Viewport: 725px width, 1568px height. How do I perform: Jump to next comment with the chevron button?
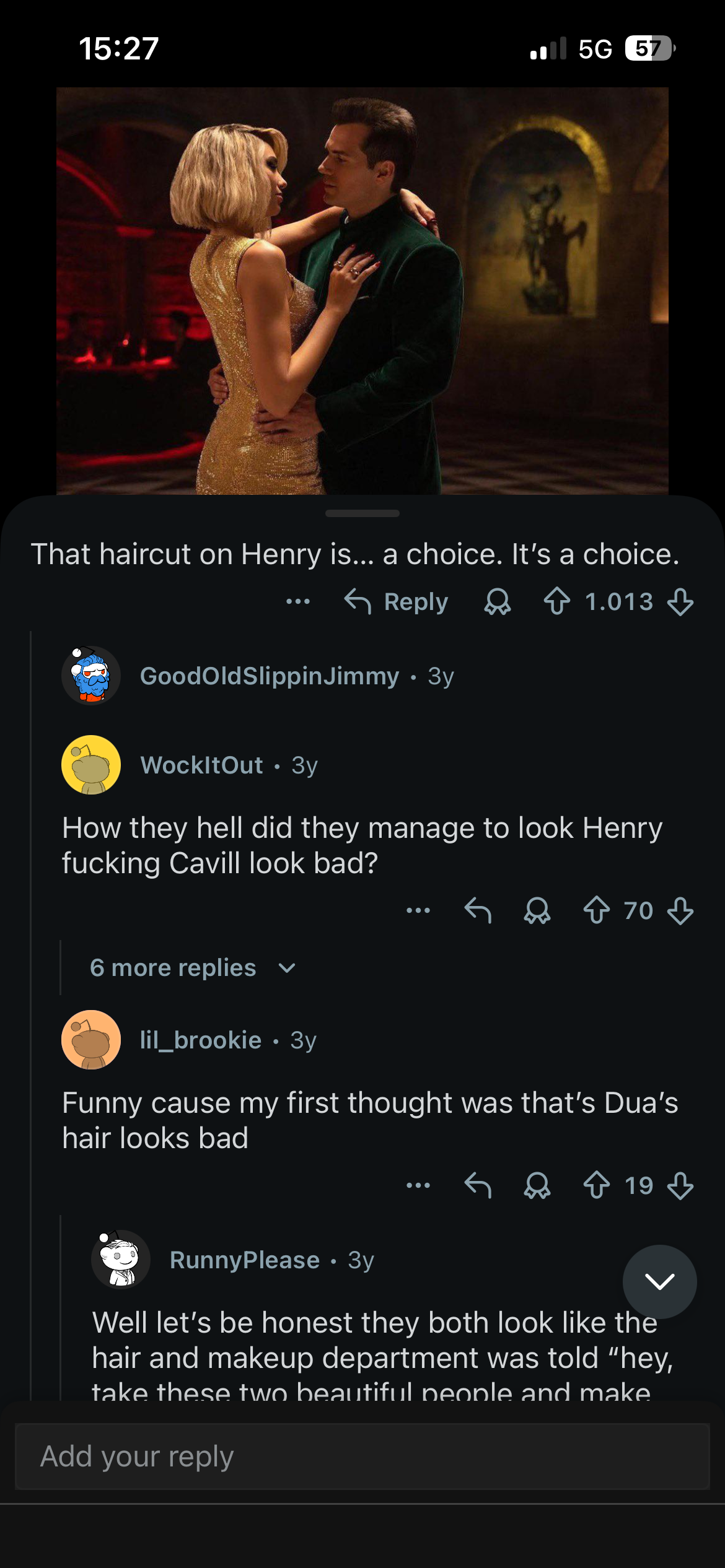[659, 1281]
